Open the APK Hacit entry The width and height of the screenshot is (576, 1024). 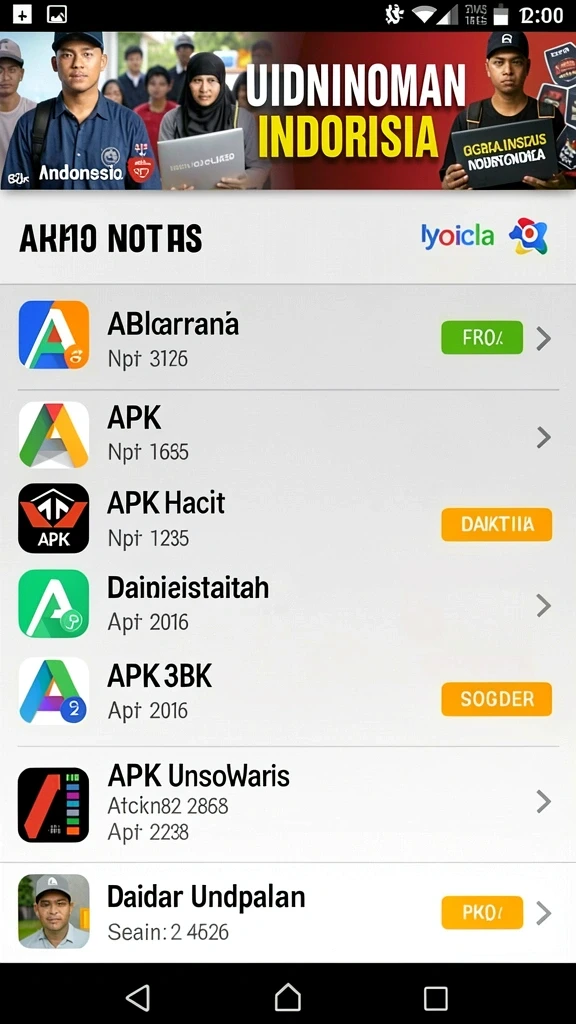pyautogui.click(x=288, y=520)
